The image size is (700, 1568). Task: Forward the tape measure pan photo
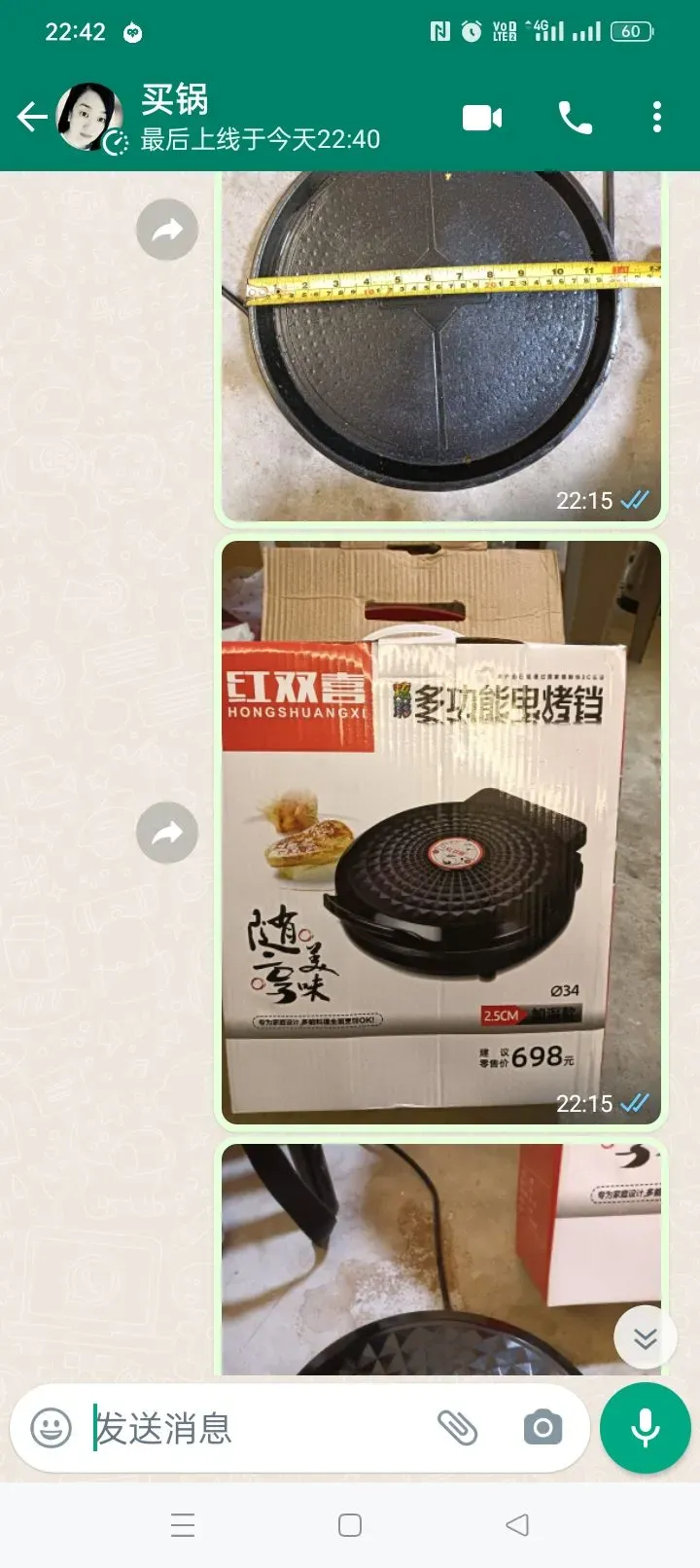coord(167,231)
